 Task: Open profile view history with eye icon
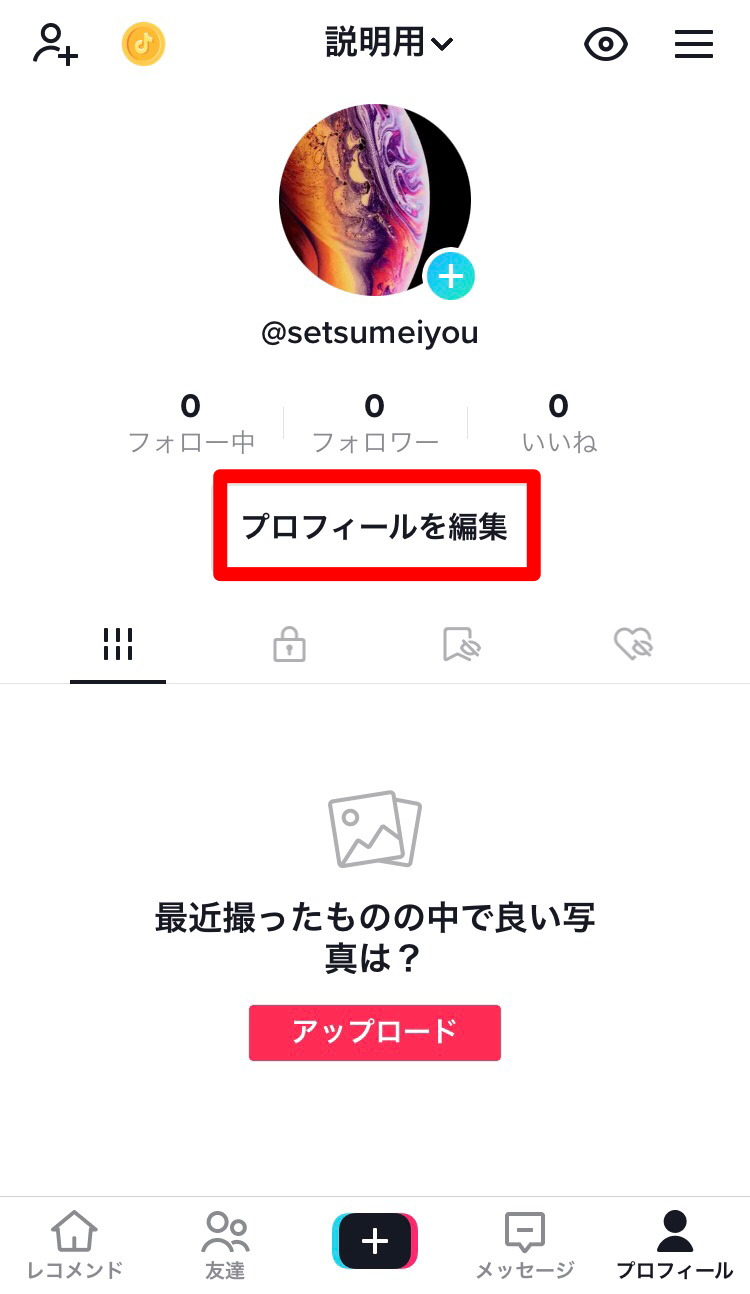pyautogui.click(x=606, y=44)
